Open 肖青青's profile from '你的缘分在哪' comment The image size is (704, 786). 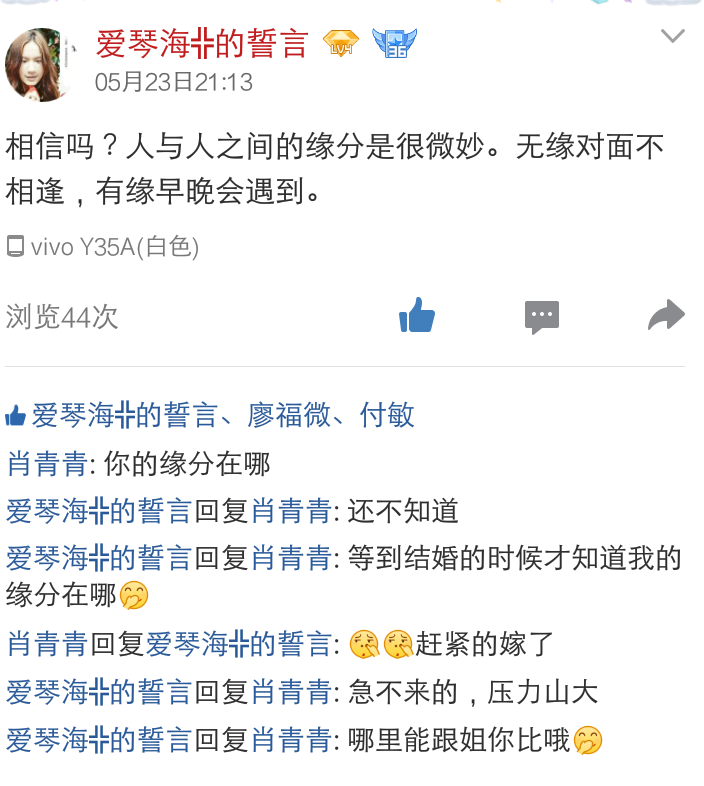pyautogui.click(x=46, y=464)
